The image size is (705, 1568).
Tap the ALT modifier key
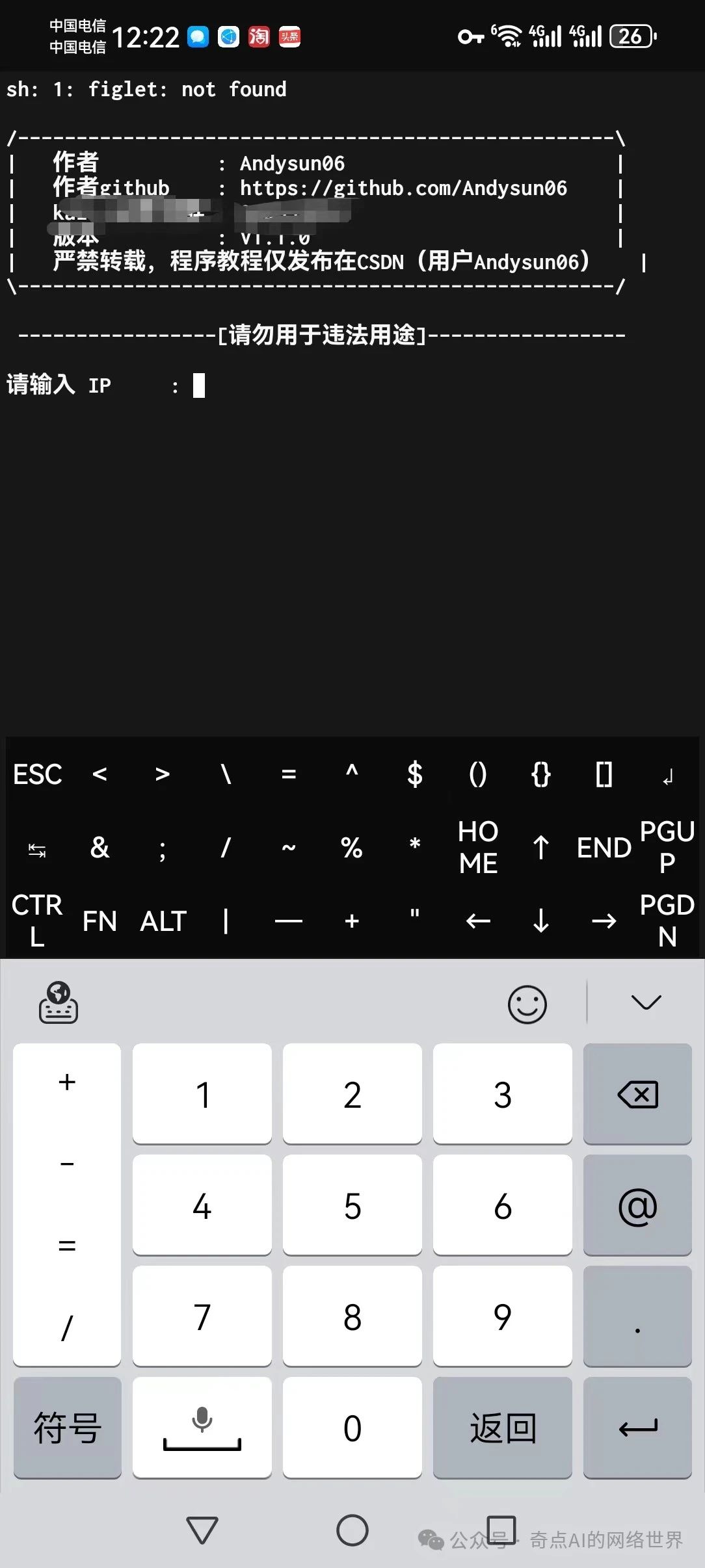pos(163,921)
